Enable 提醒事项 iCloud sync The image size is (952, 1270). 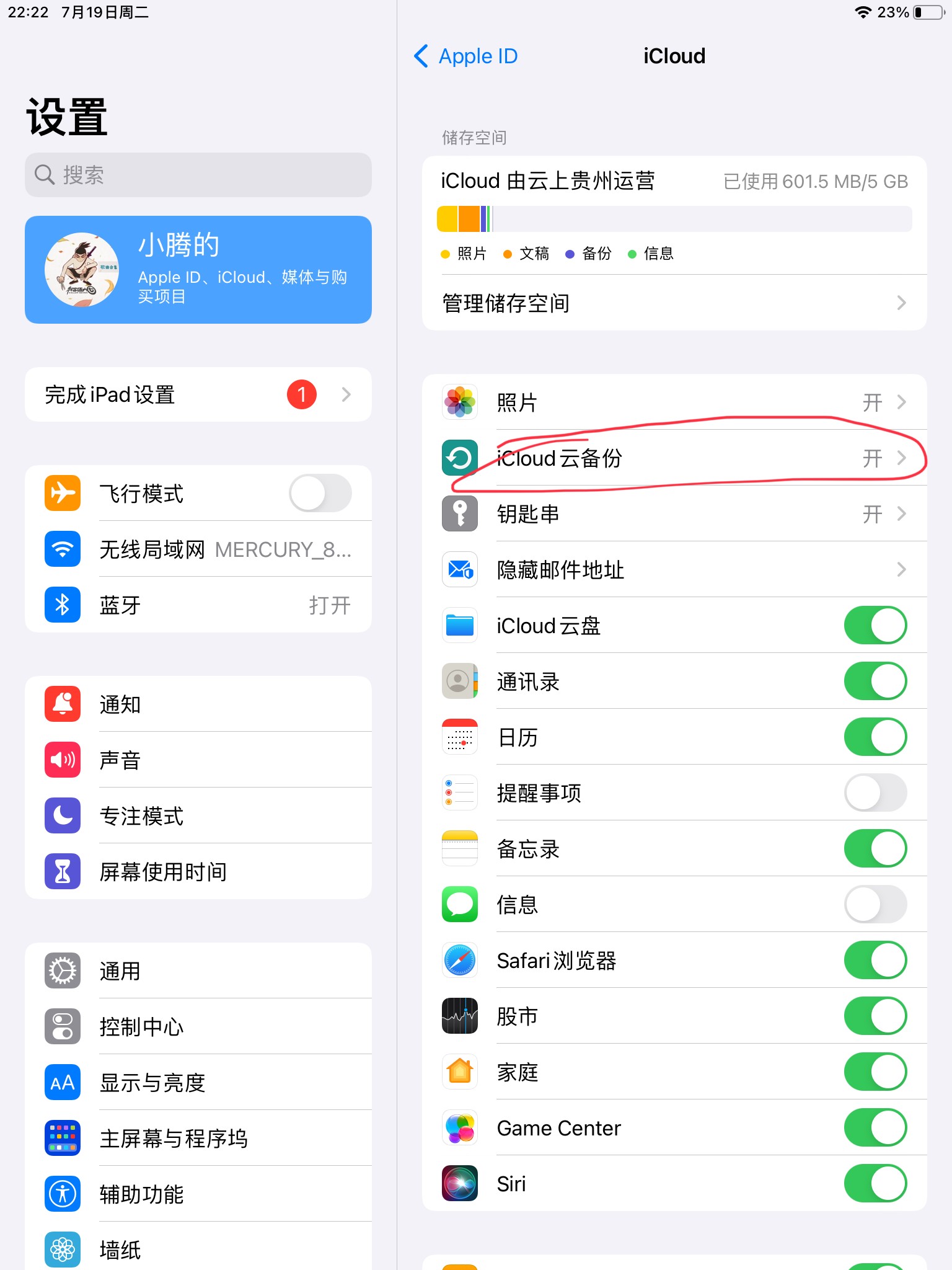(875, 793)
